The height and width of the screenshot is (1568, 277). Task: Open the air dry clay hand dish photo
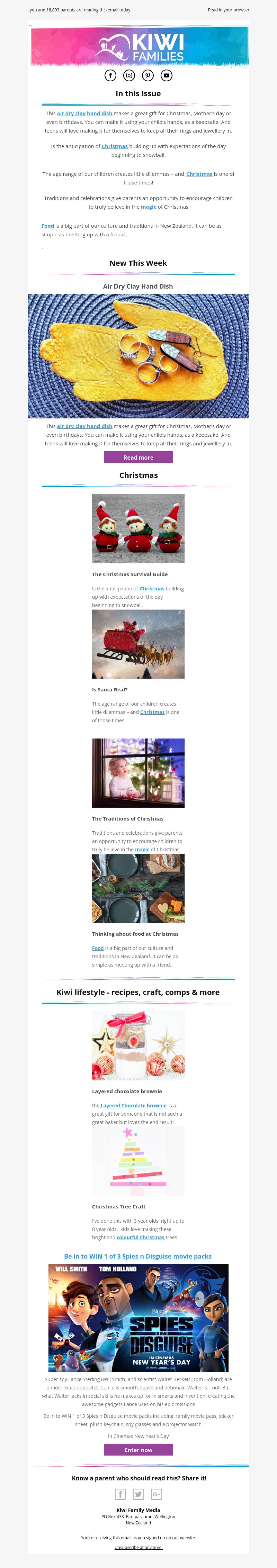[x=138, y=356]
